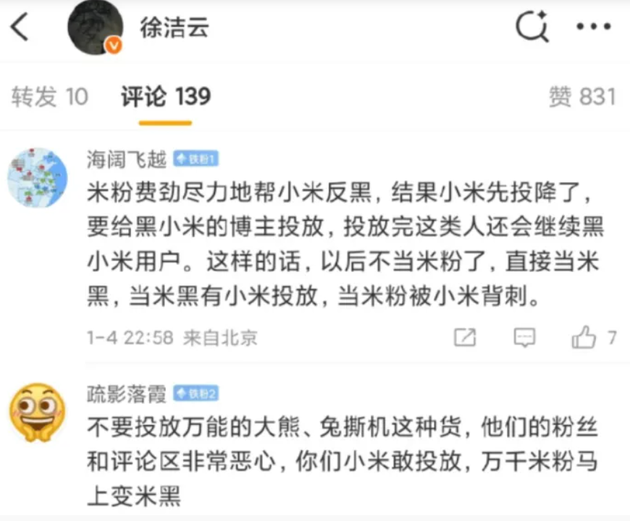
Task: Repost 海阔飞越's comment with the share icon
Action: tap(464, 337)
